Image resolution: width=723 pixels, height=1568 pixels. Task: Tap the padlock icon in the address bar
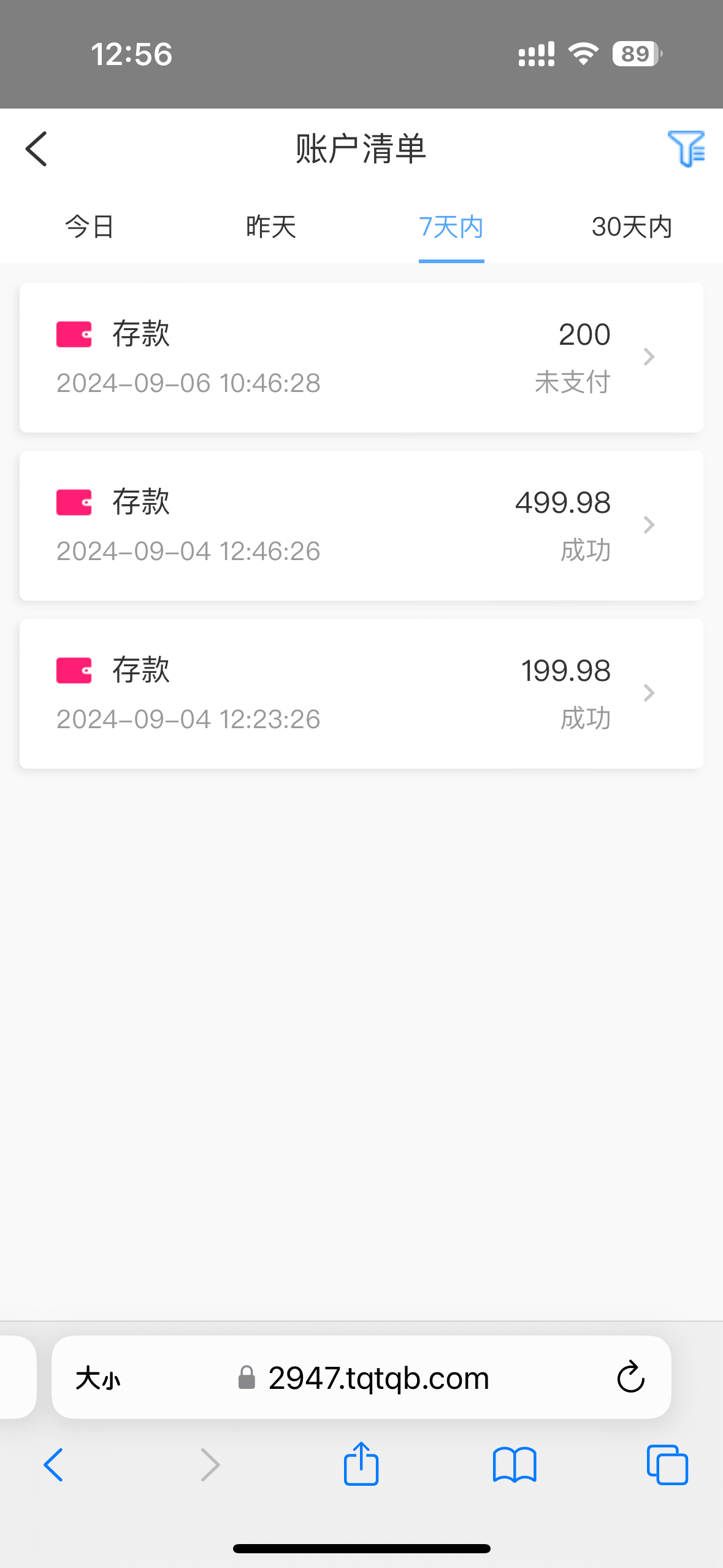click(x=247, y=1377)
